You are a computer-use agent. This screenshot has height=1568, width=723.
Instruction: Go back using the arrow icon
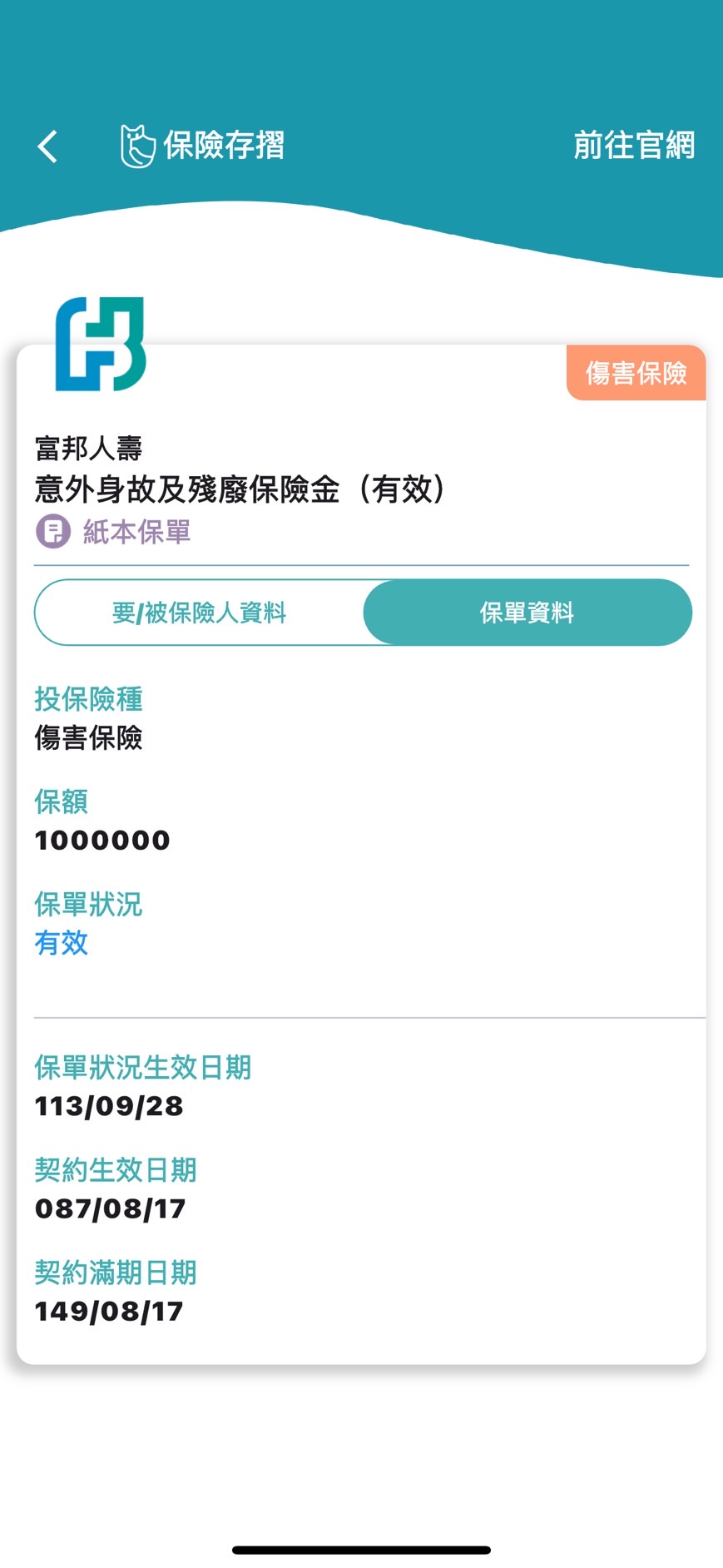(x=48, y=146)
